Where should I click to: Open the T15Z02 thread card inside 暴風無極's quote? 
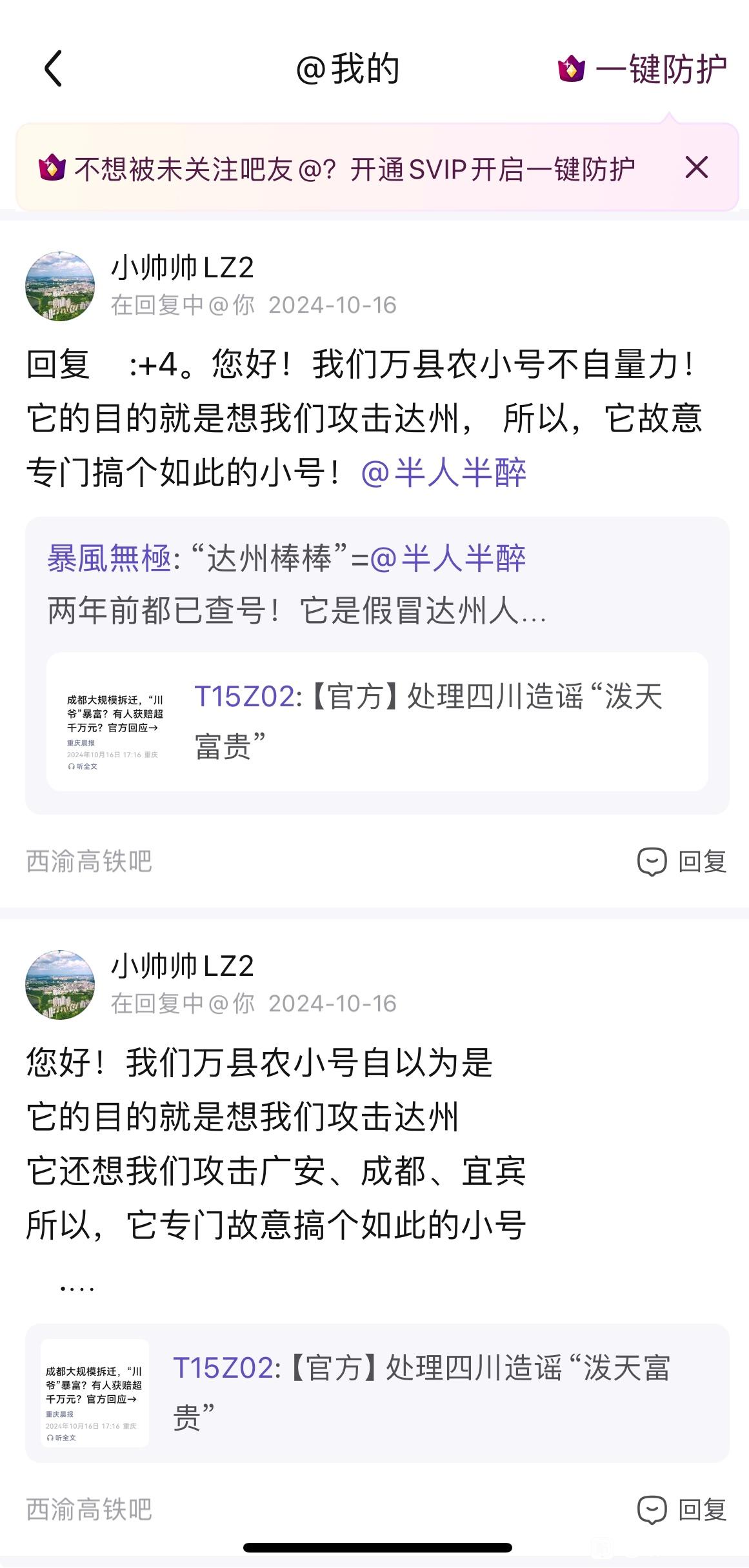coord(377,721)
